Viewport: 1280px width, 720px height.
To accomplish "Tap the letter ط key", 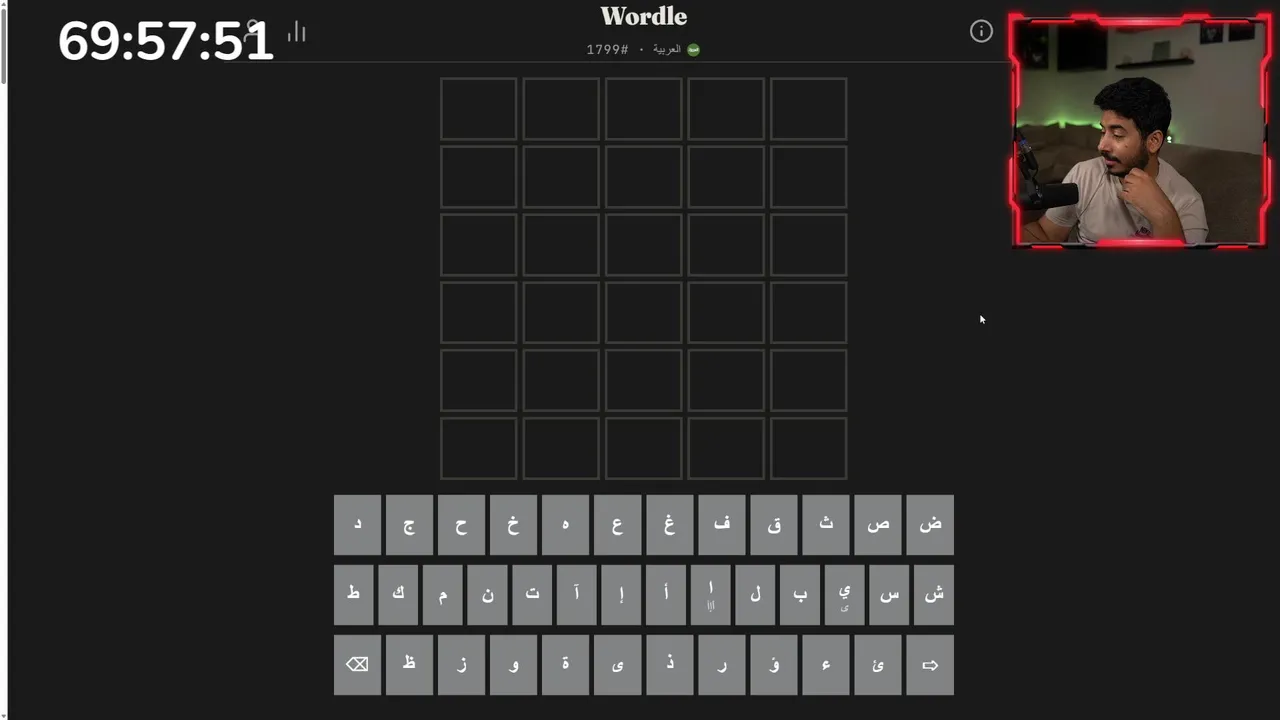I will click(x=353, y=594).
